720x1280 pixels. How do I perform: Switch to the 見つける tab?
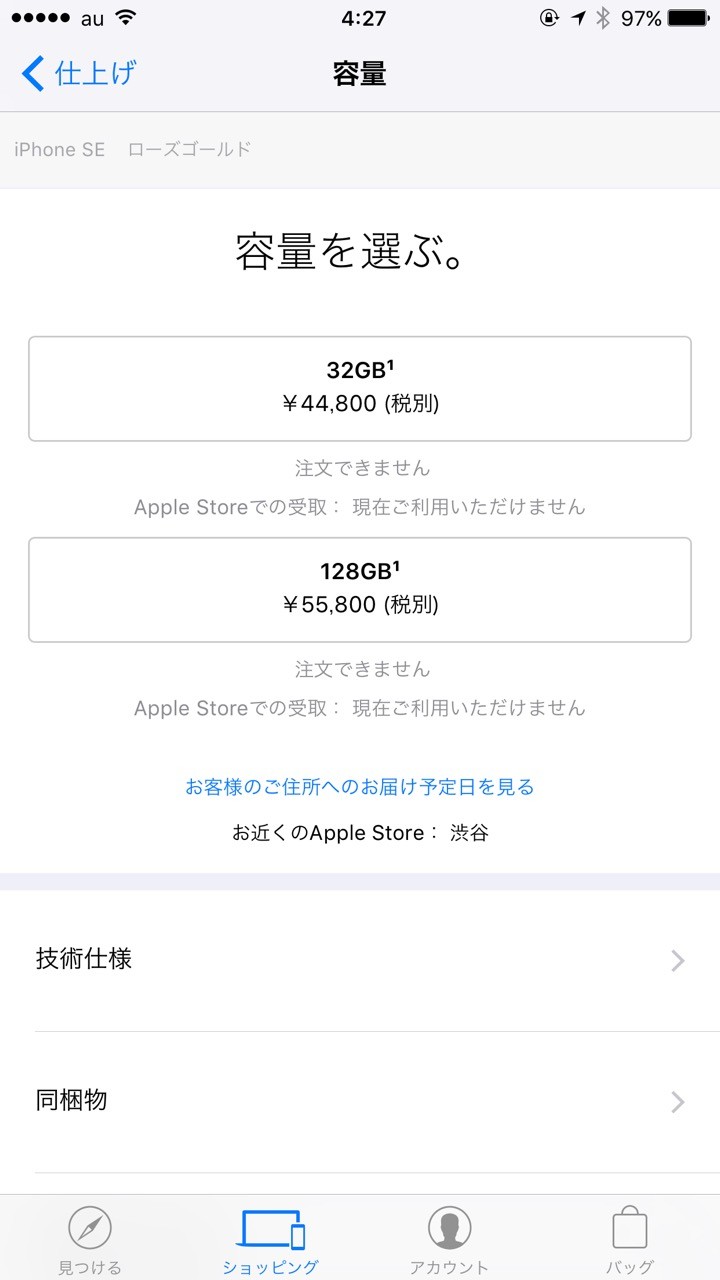point(90,1238)
